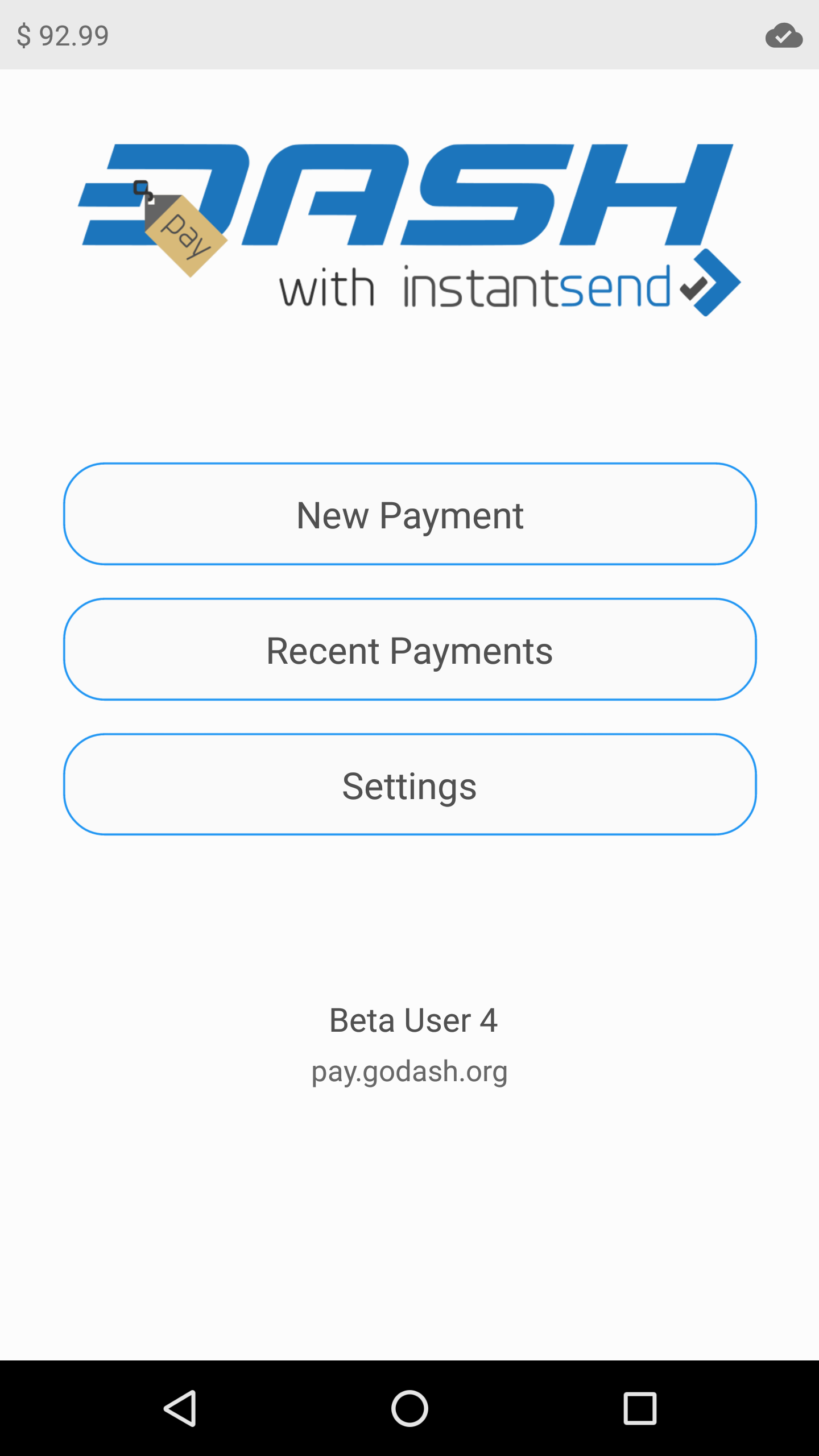Viewport: 819px width, 1456px height.
Task: Tap the cloud sync status icon
Action: click(x=784, y=35)
